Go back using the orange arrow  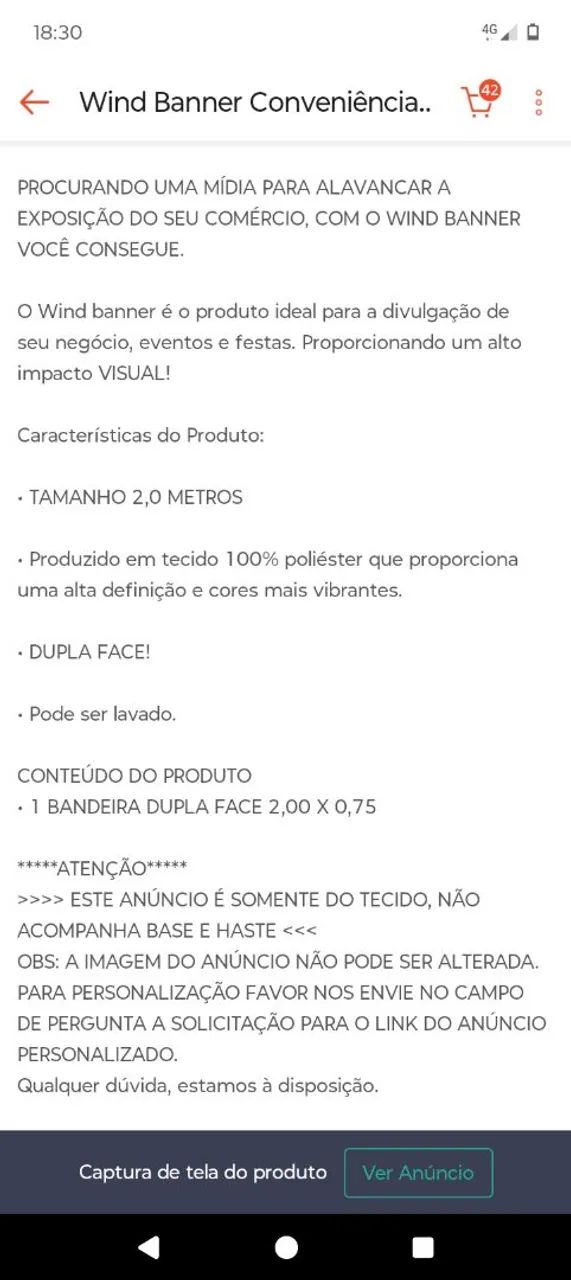coord(34,101)
